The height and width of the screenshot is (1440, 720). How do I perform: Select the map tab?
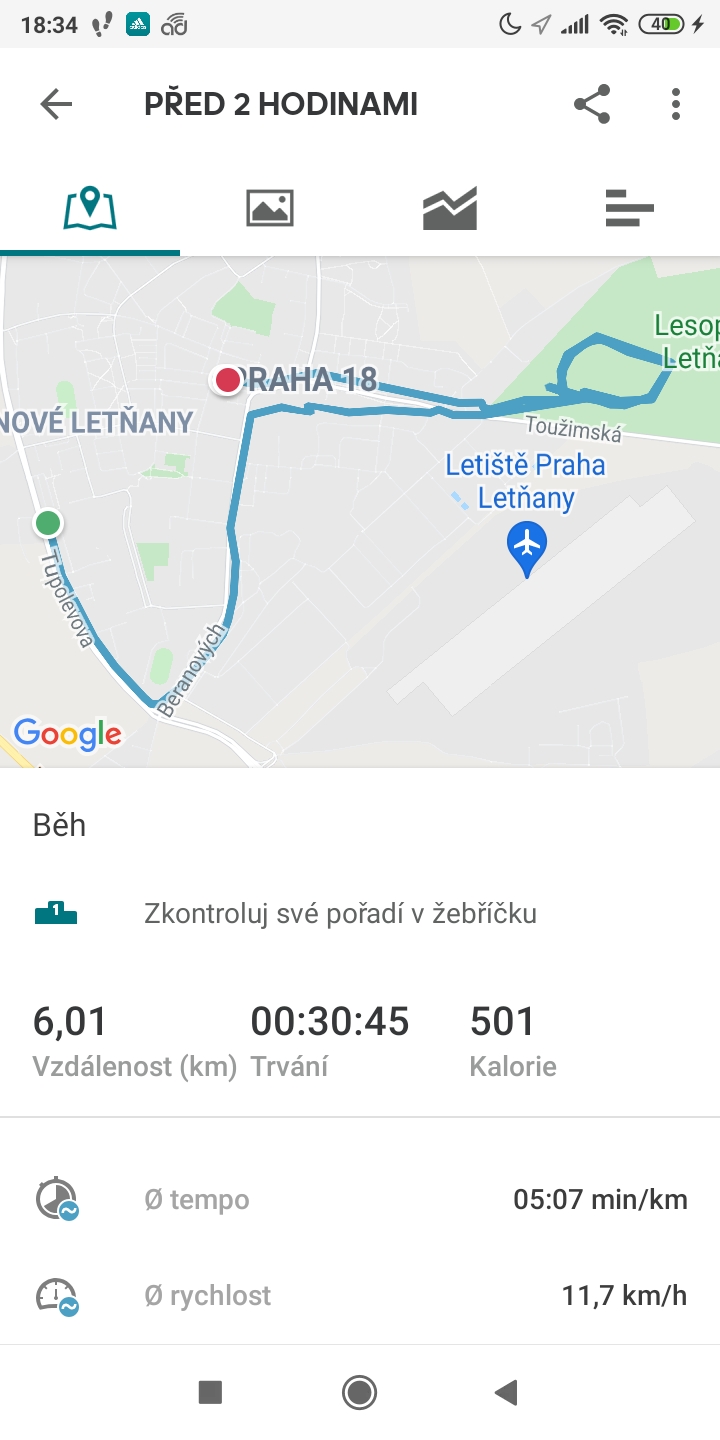click(90, 208)
